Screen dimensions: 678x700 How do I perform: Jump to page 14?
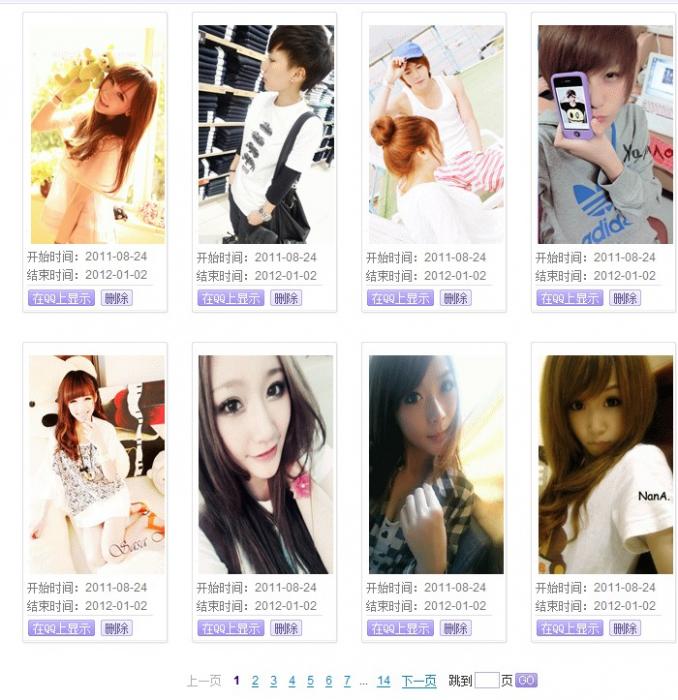(x=383, y=681)
